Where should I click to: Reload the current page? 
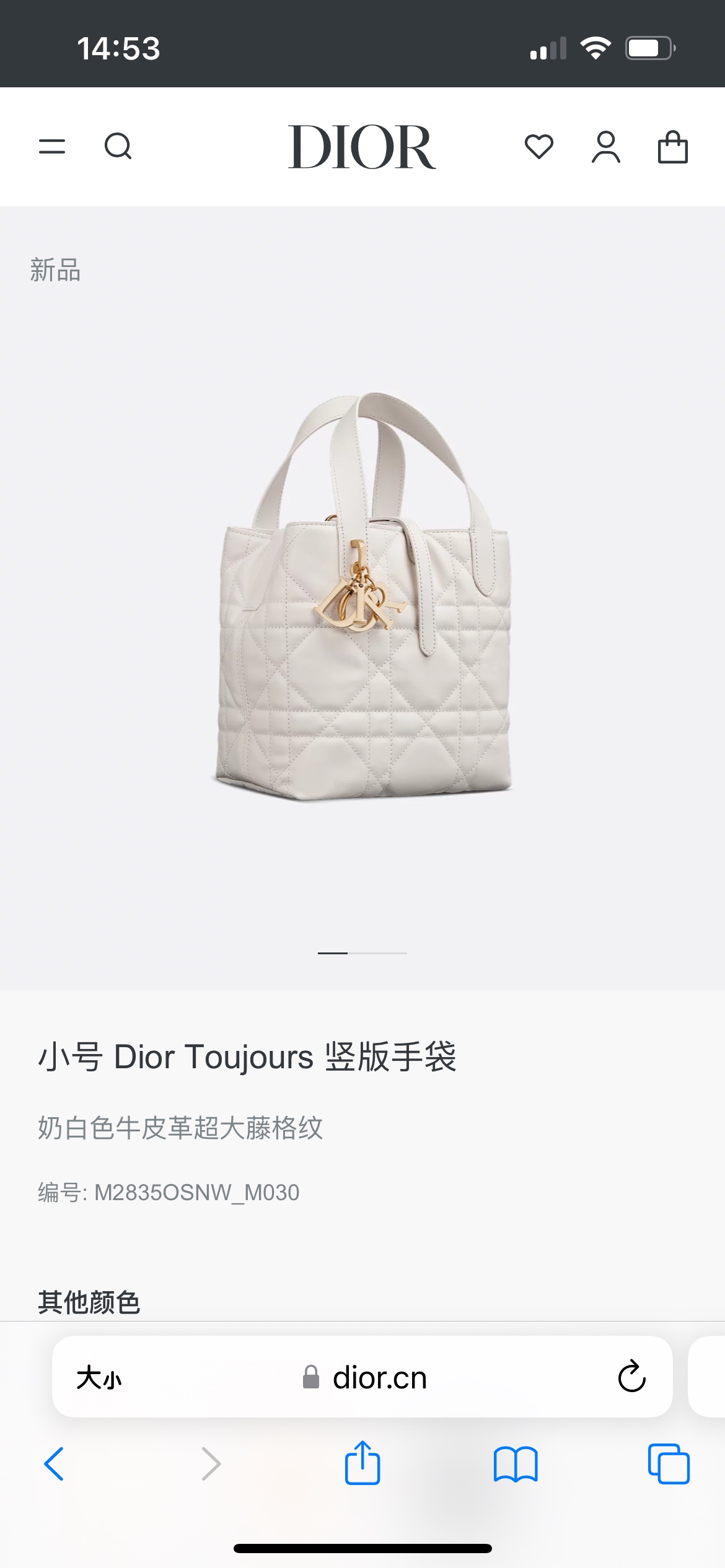(x=631, y=1378)
